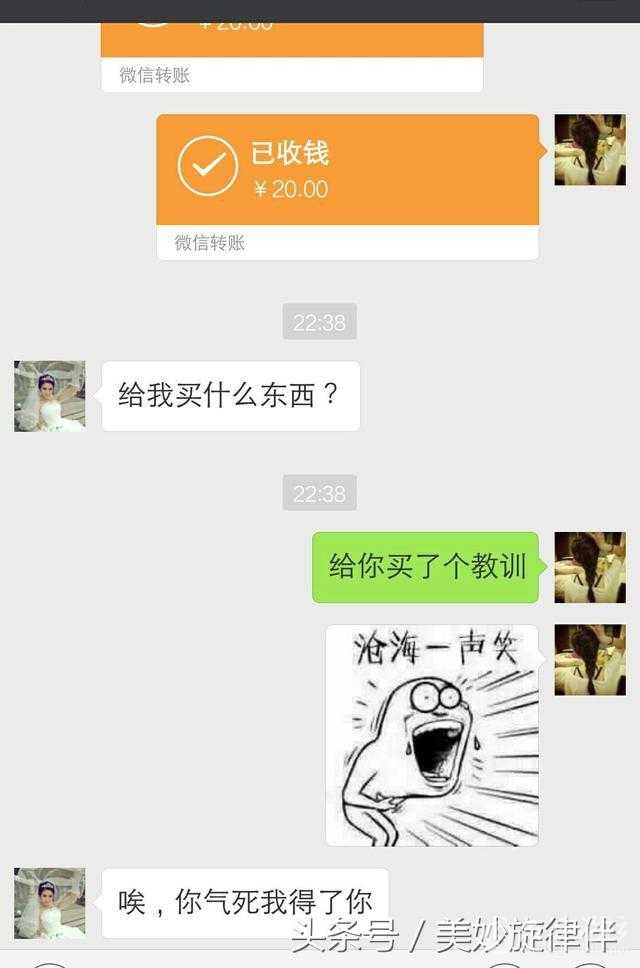This screenshot has height=968, width=640.
Task: Open profile from avatar beside 唉，你气死我得了你
Action: tap(50, 902)
